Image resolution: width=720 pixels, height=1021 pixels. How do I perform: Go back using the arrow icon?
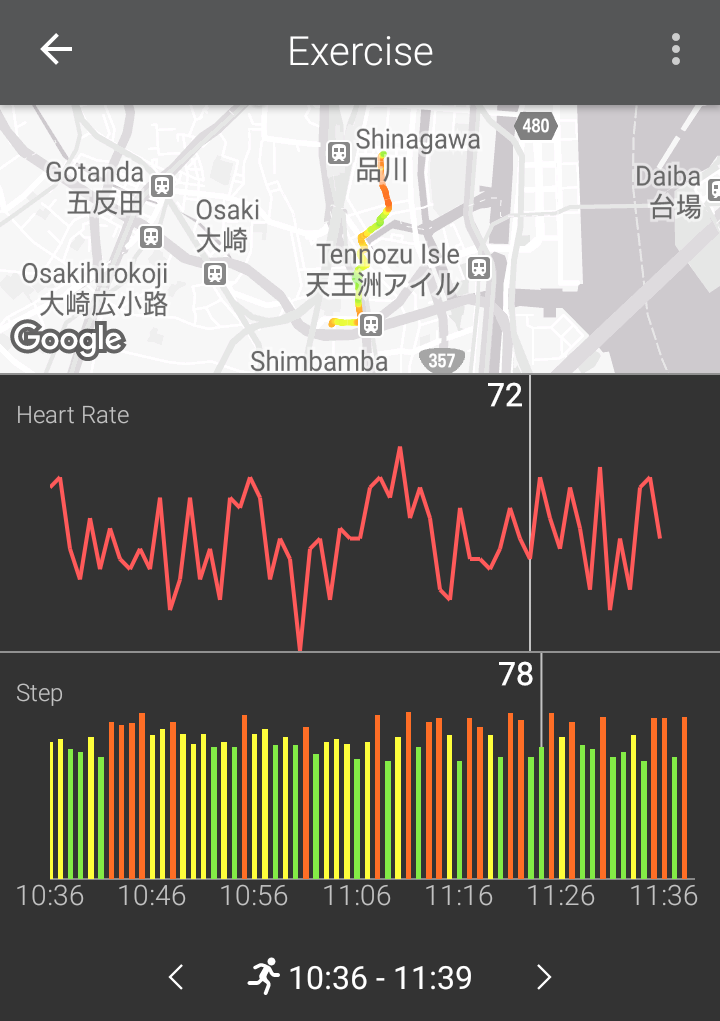56,50
